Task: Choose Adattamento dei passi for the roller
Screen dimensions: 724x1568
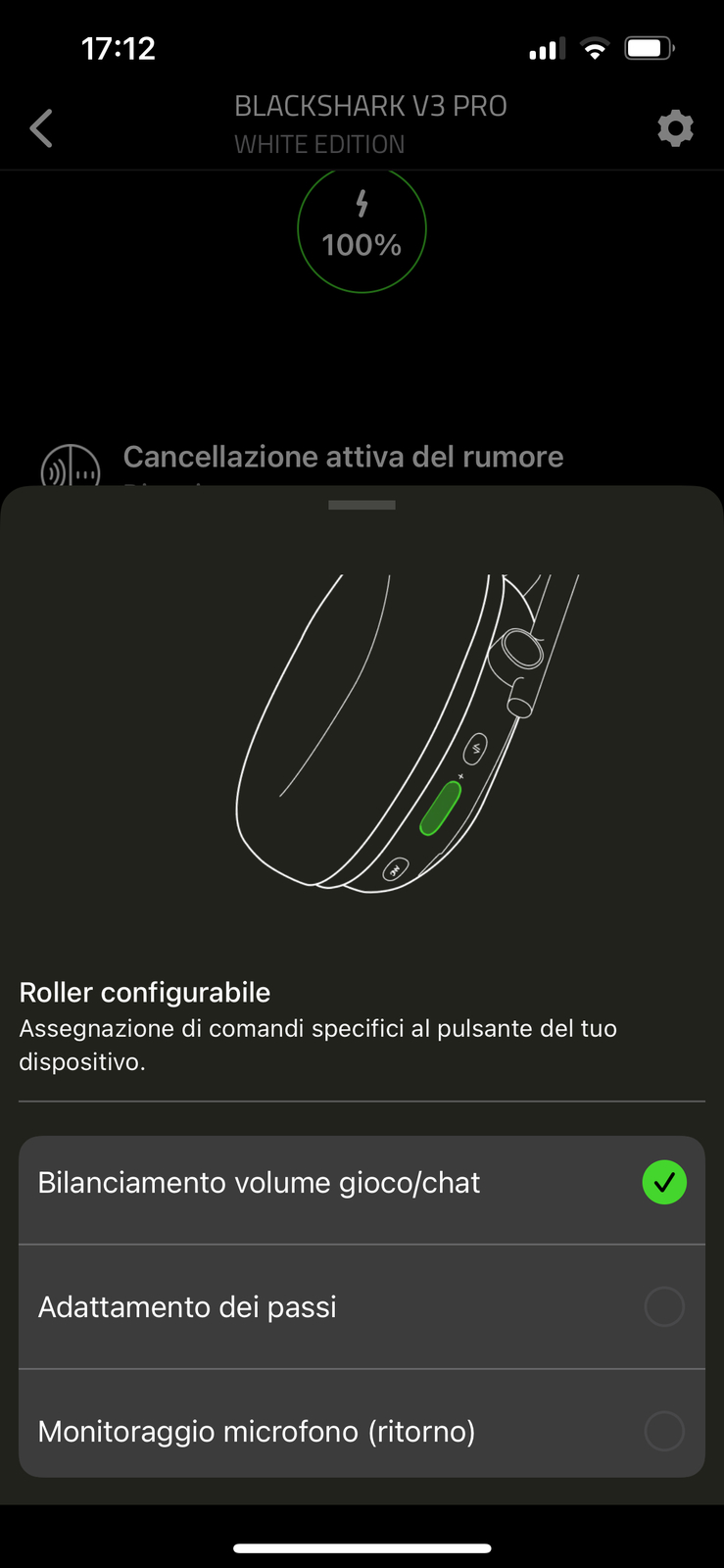Action: 361,1306
